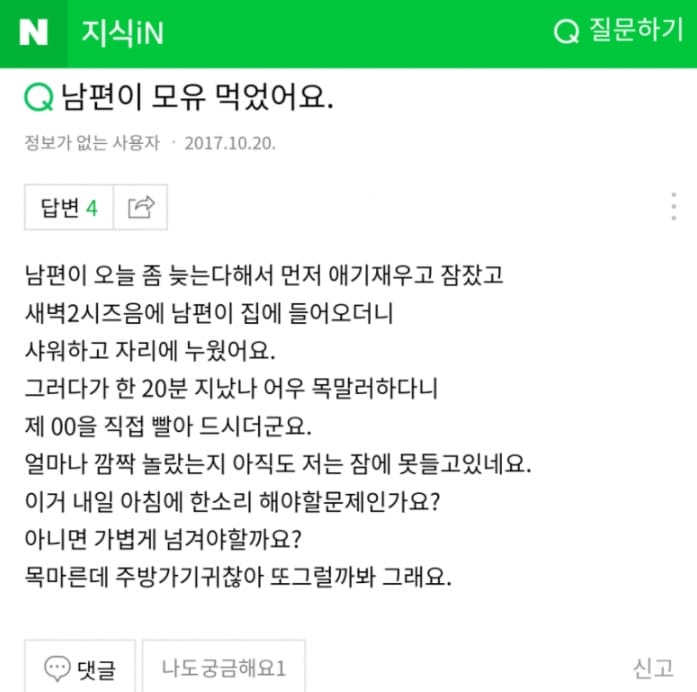Share this question
This screenshot has width=697, height=692.
pyautogui.click(x=141, y=207)
